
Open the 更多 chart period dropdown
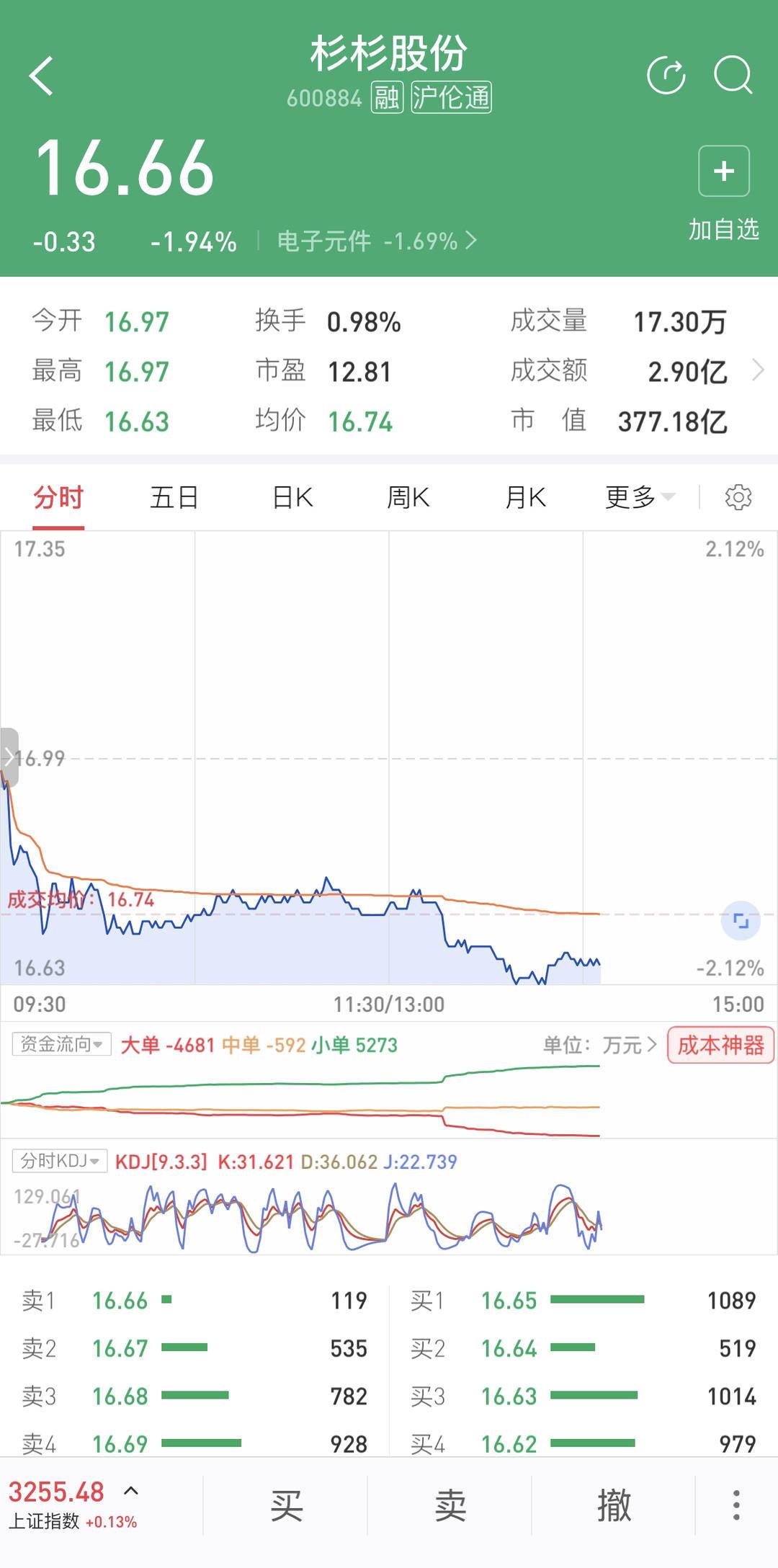click(x=639, y=497)
